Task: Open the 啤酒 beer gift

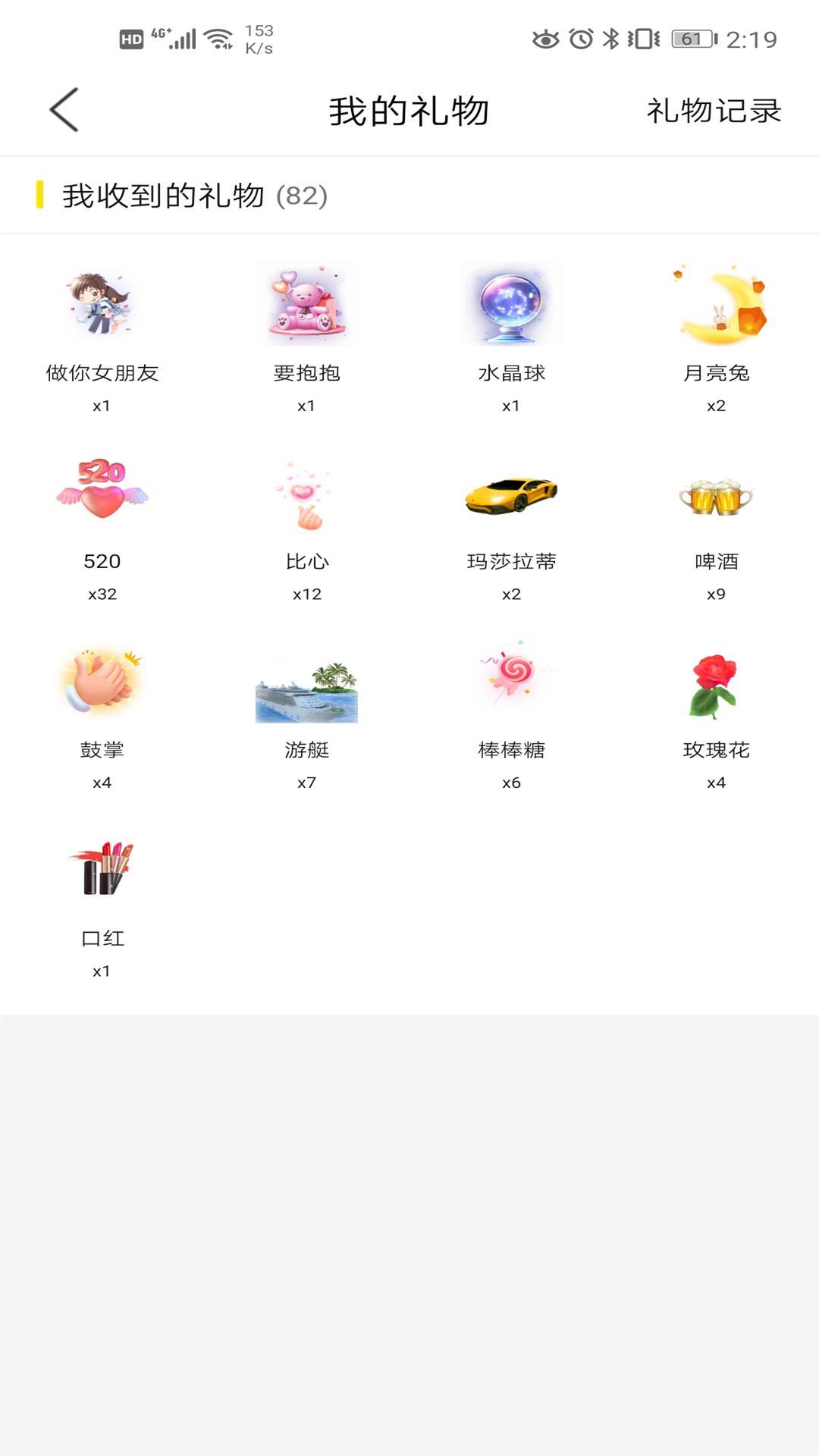Action: click(716, 528)
